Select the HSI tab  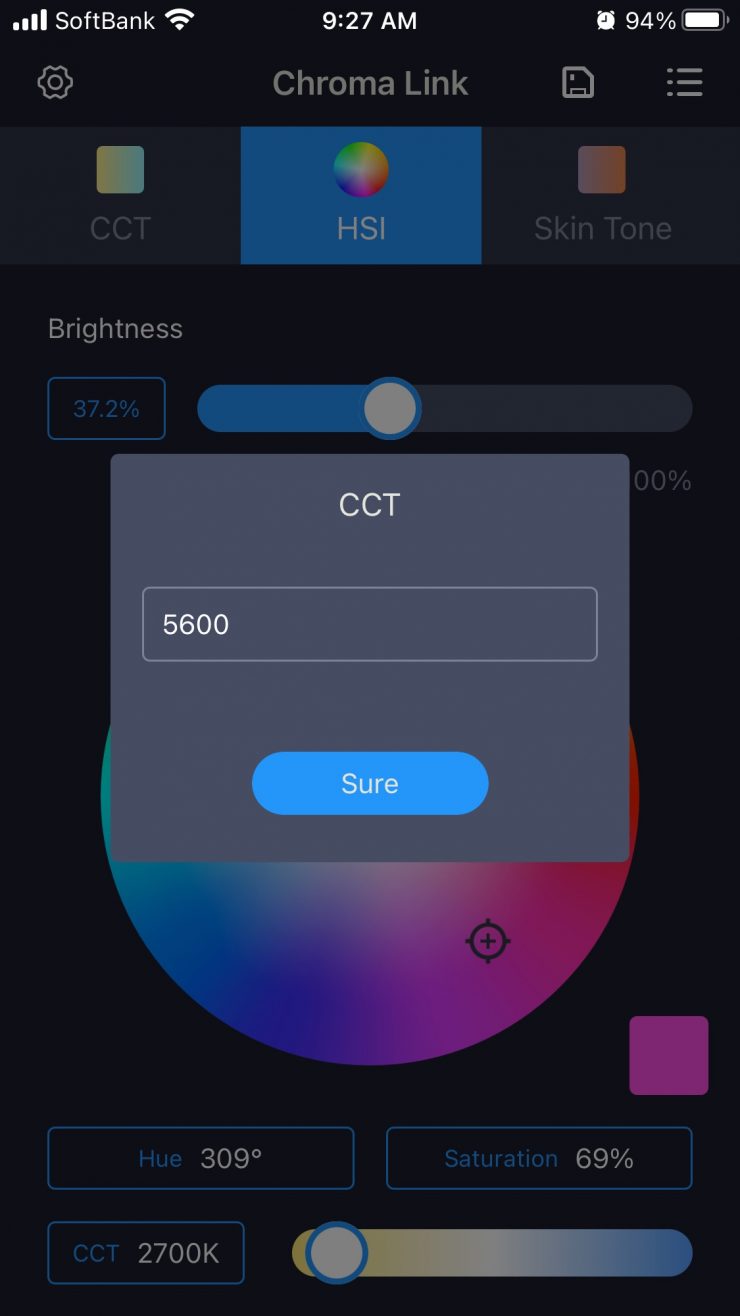click(361, 195)
